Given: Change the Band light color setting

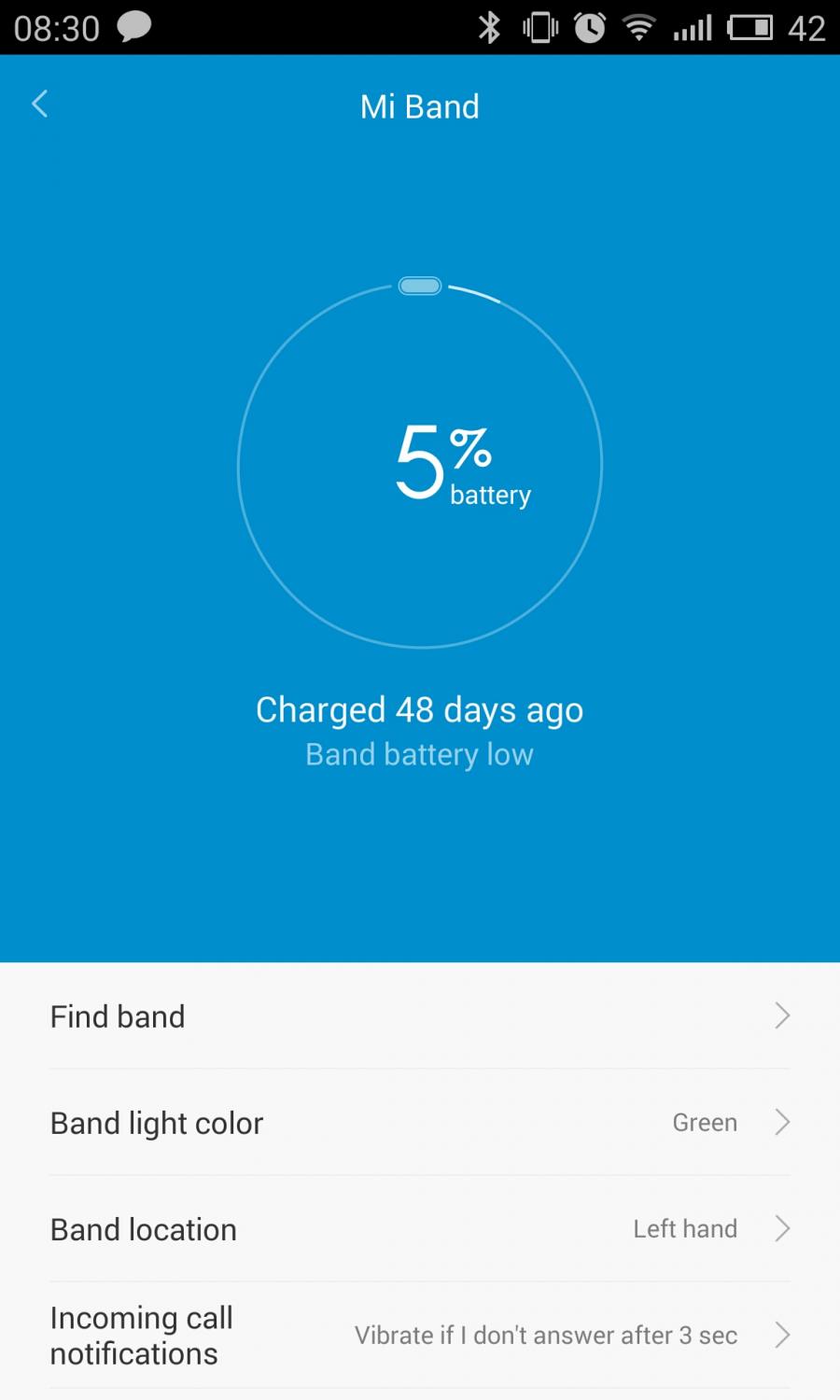Looking at the screenshot, I should pyautogui.click(x=420, y=1122).
